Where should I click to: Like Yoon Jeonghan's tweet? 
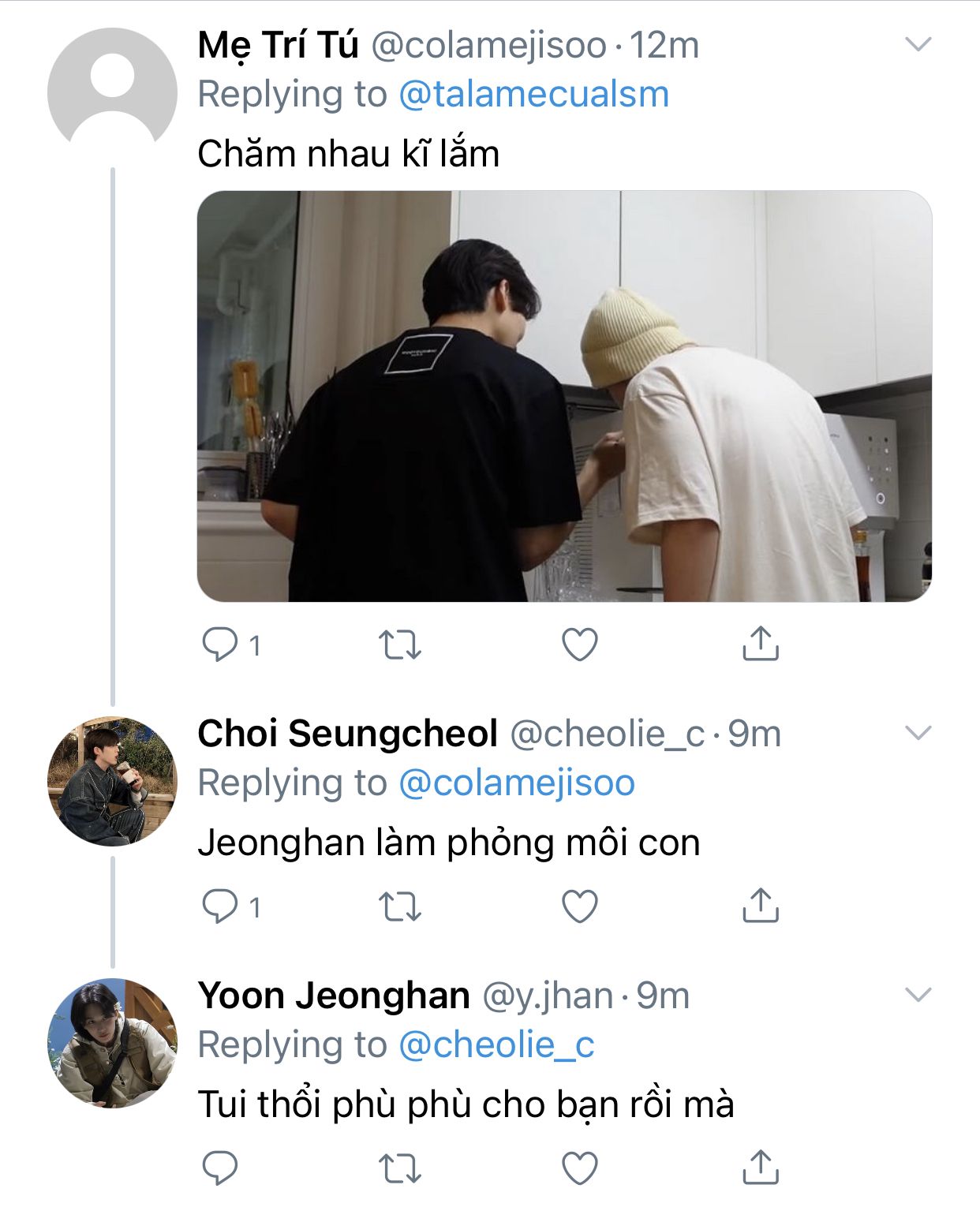click(580, 1168)
